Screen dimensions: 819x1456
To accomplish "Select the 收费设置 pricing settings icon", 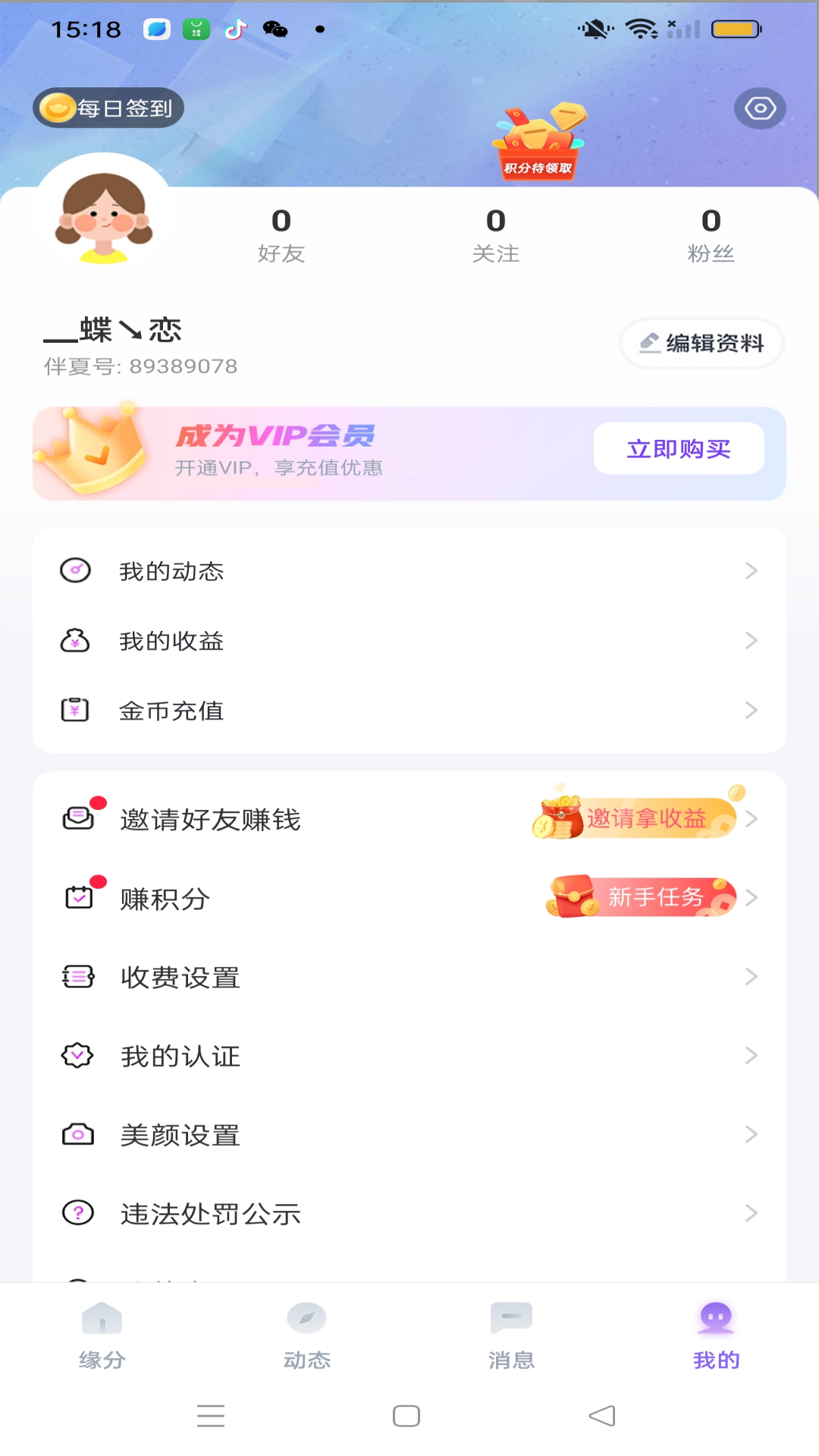I will tap(77, 977).
